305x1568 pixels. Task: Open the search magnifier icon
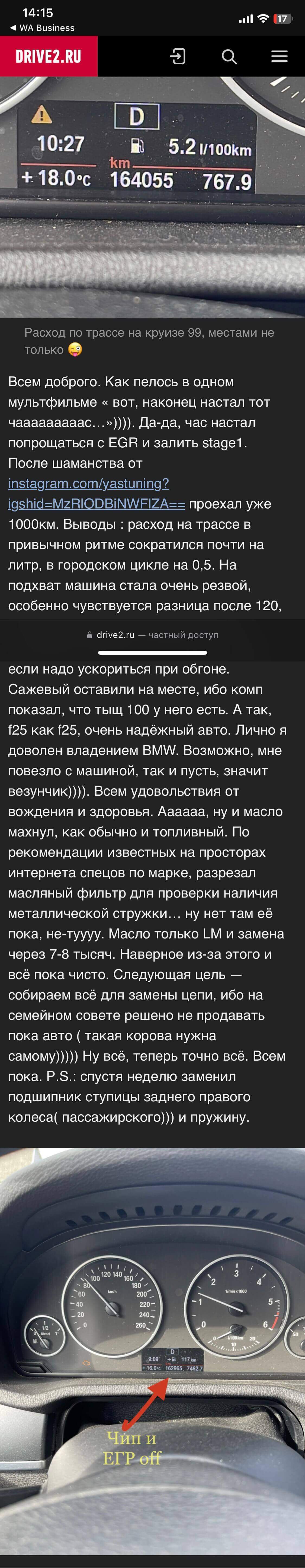click(229, 57)
